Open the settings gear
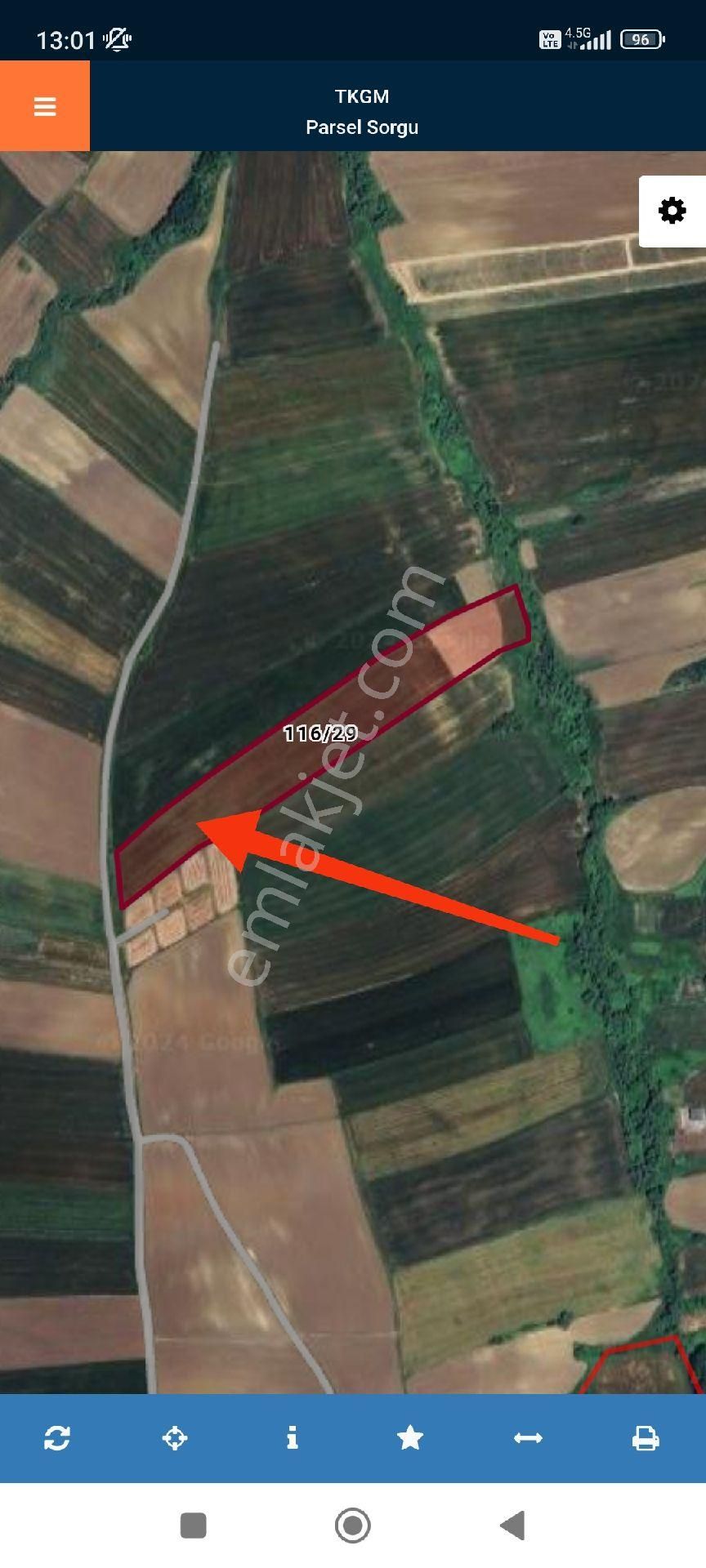Image resolution: width=706 pixels, height=1568 pixels. (672, 211)
